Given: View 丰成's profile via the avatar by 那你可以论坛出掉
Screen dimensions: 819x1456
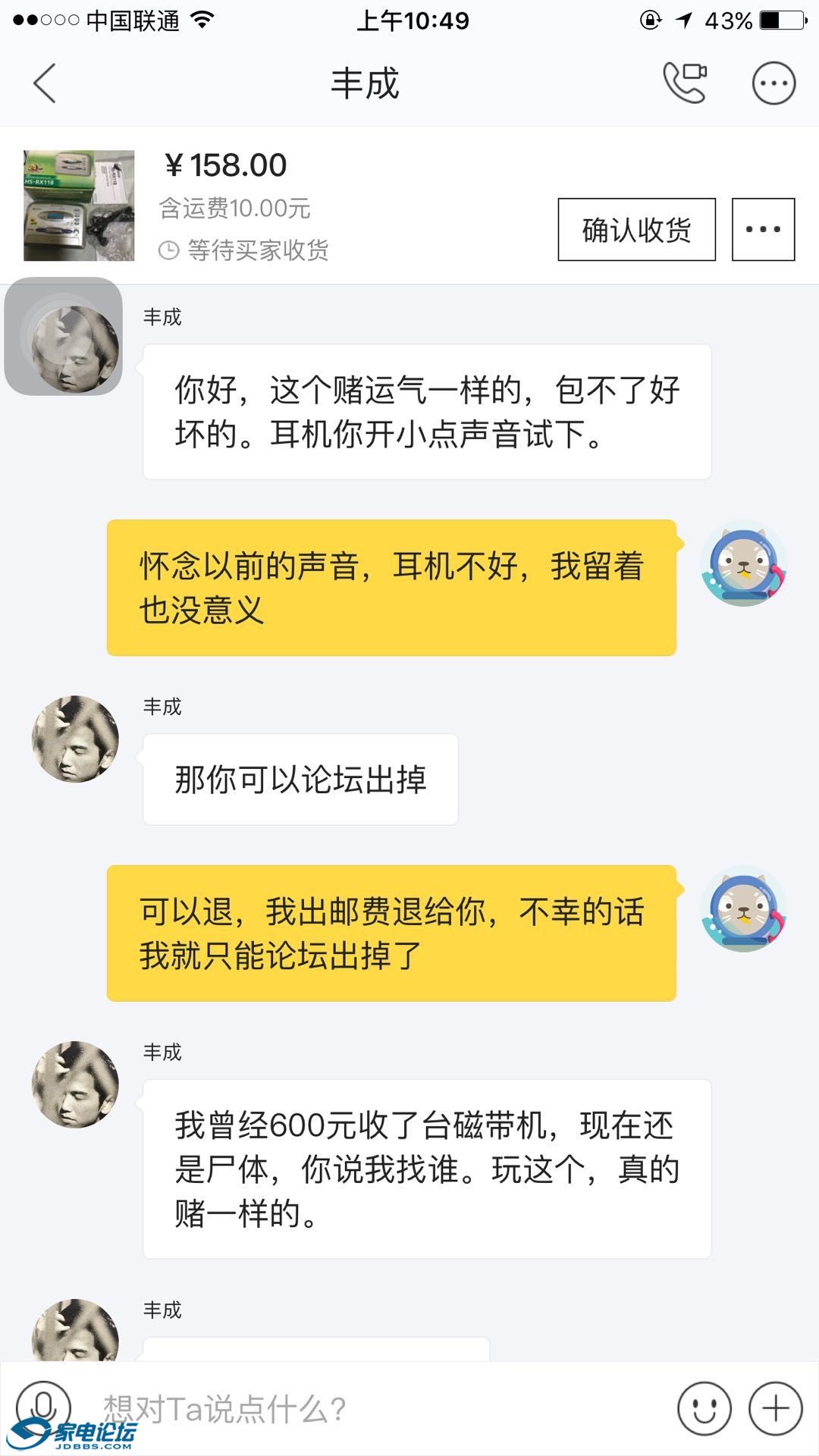Looking at the screenshot, I should pos(75,739).
